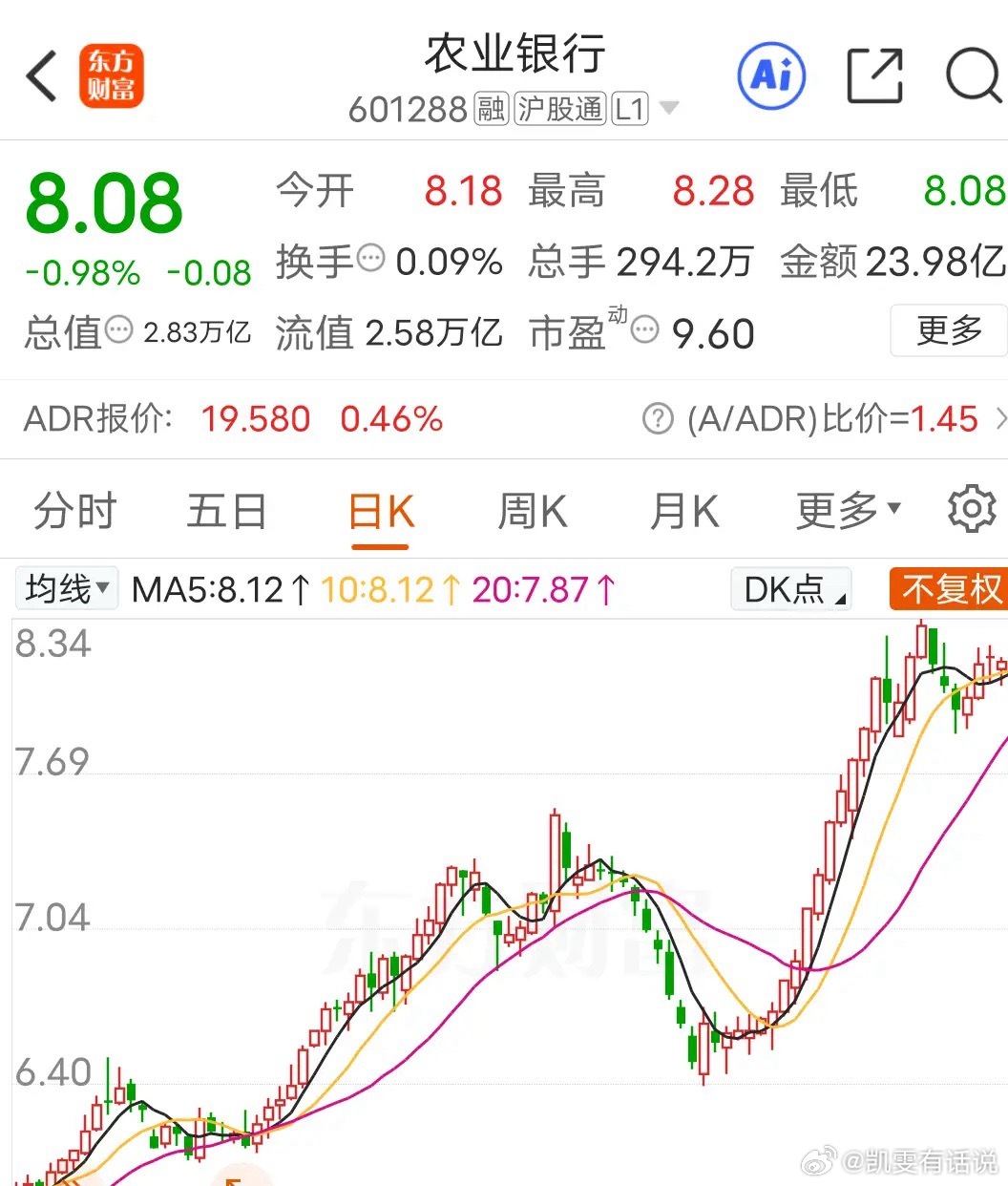This screenshot has height=1186, width=1008.
Task: Switch to the 周K weekly chart tab
Action: [531, 510]
